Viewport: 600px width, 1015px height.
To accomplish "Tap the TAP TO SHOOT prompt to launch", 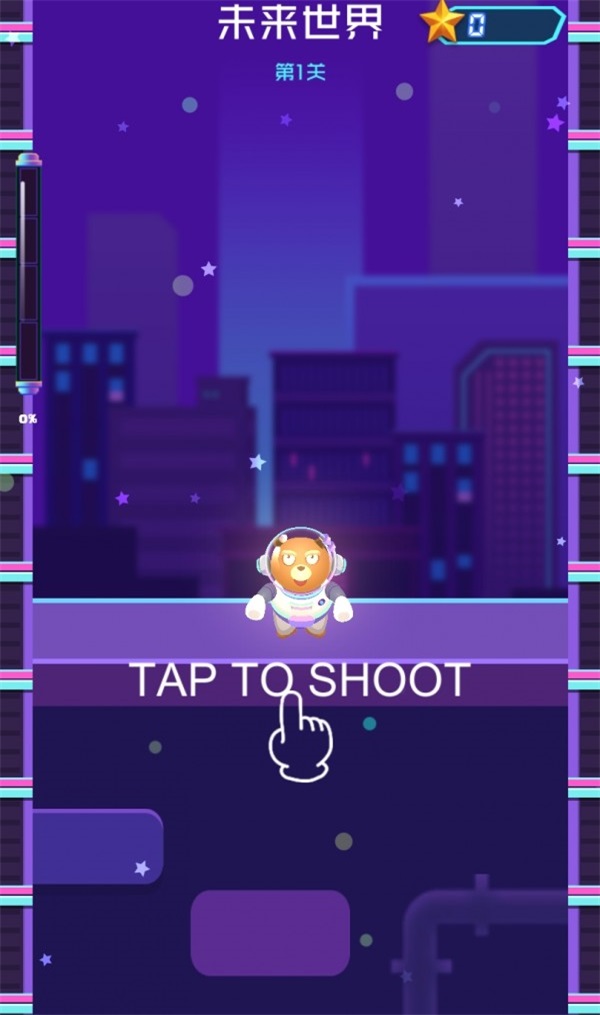I will 300,681.
